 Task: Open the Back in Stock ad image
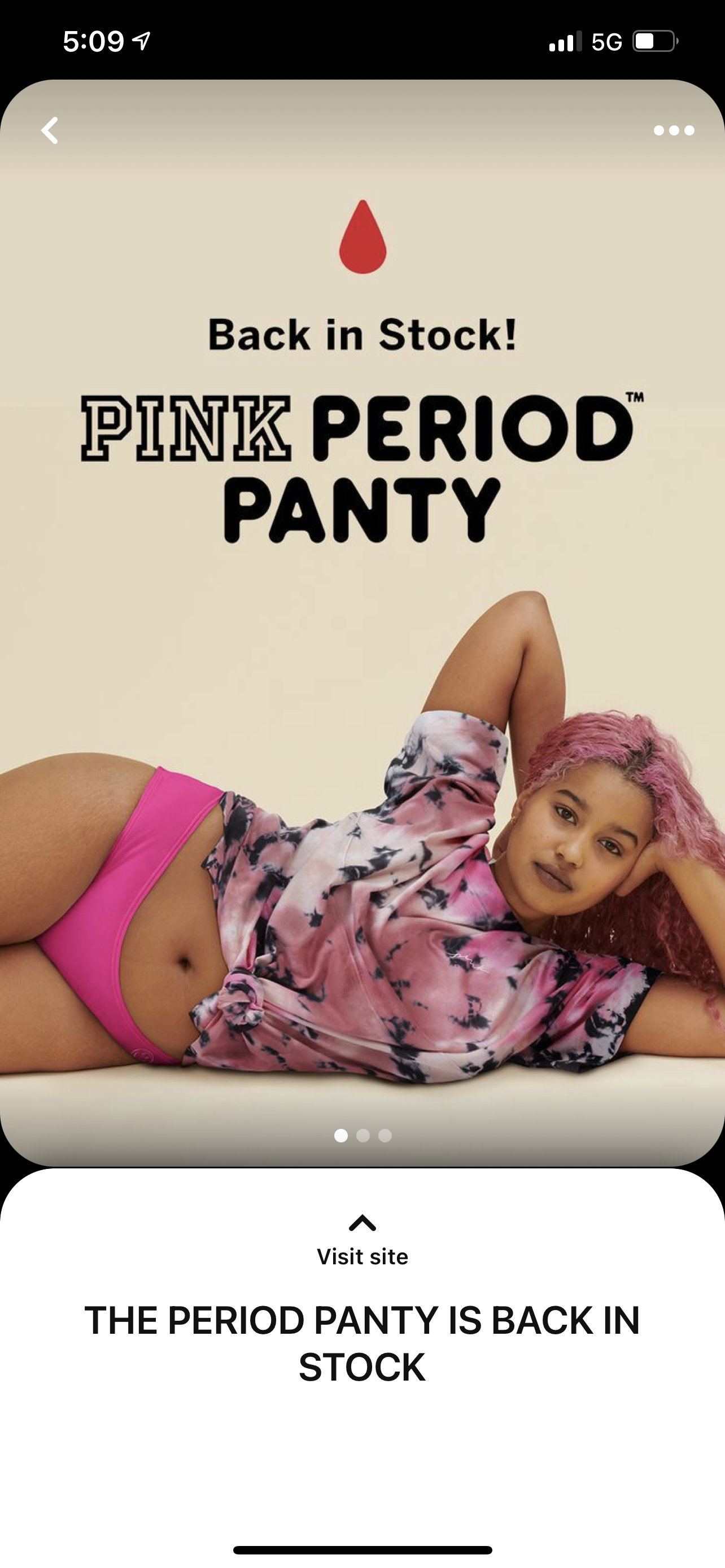(x=362, y=669)
